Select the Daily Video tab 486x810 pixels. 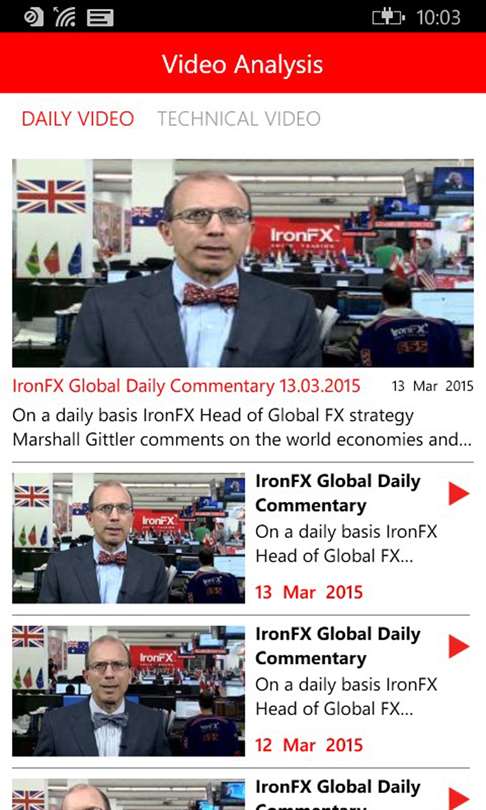coord(77,119)
